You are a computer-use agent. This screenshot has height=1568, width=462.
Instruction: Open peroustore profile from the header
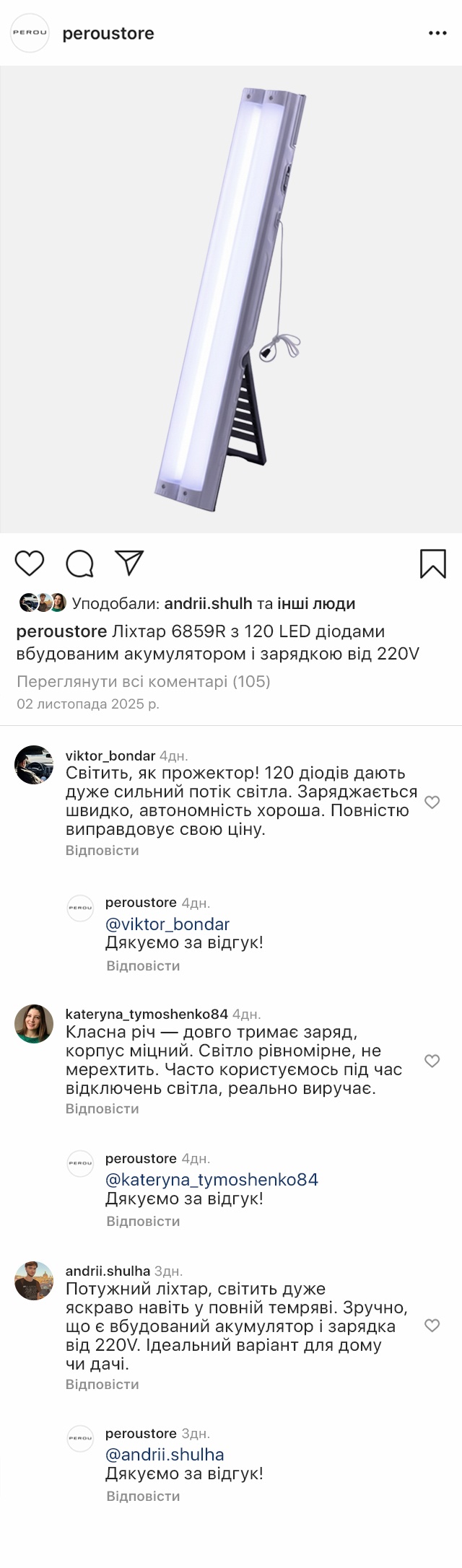pos(108,33)
